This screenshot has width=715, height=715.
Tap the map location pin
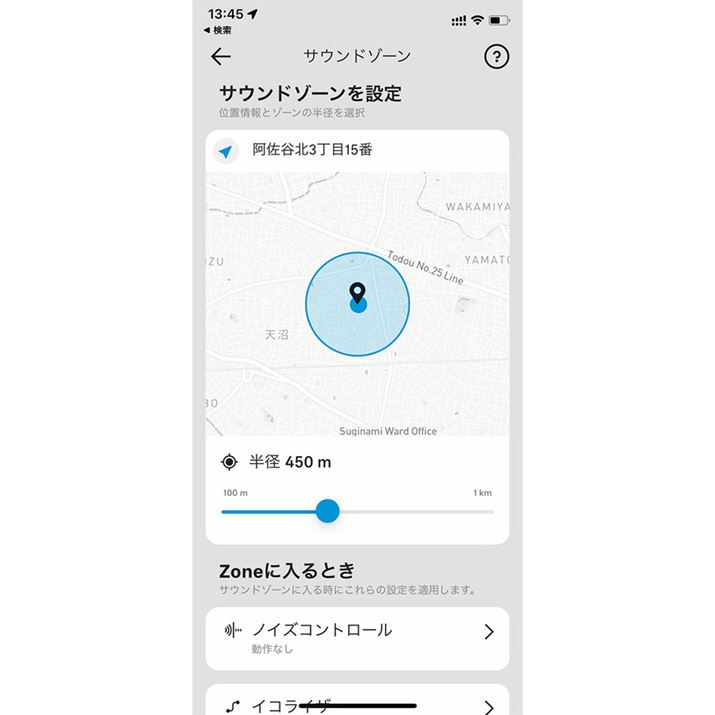point(357,293)
